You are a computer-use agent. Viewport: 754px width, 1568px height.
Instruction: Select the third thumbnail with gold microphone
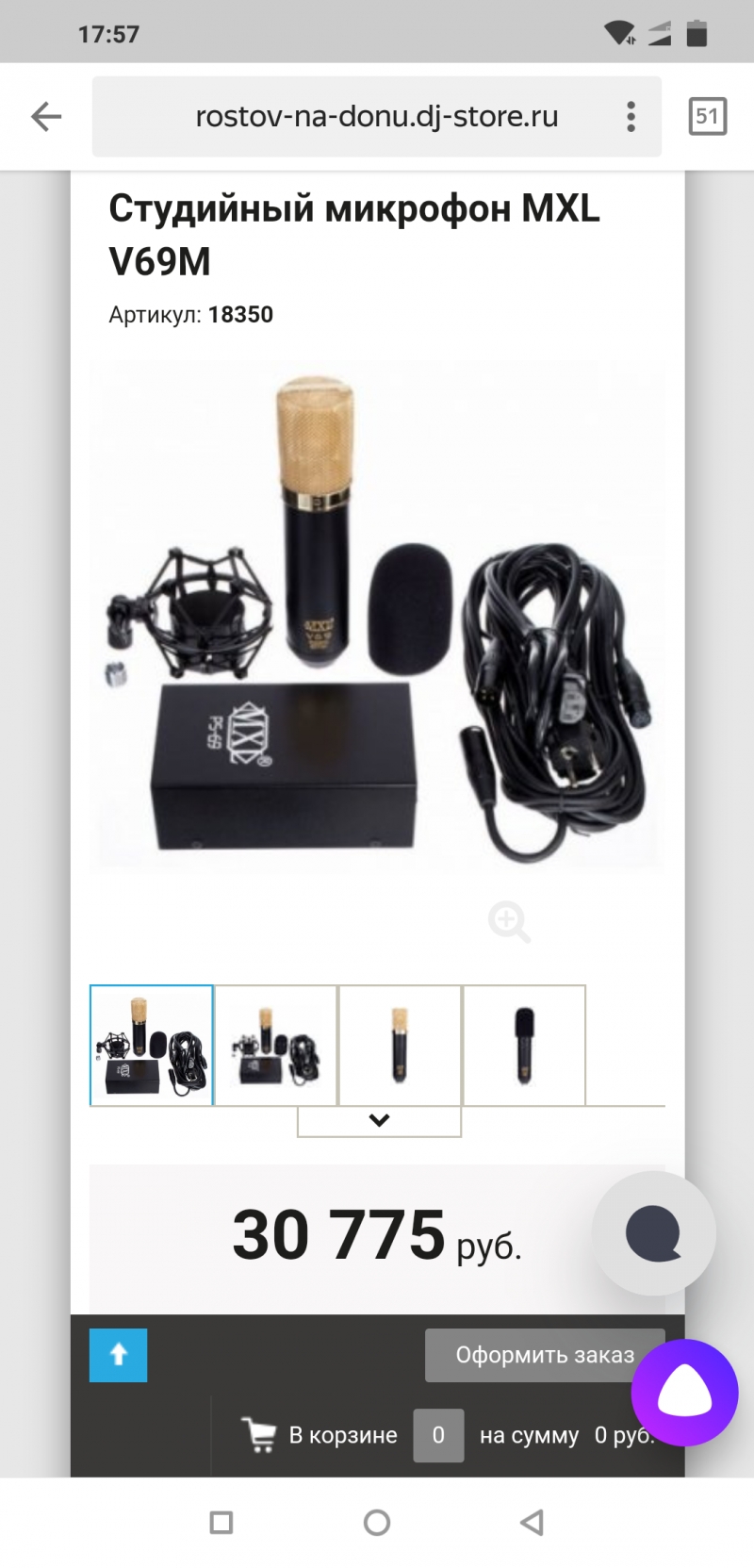(x=400, y=1045)
